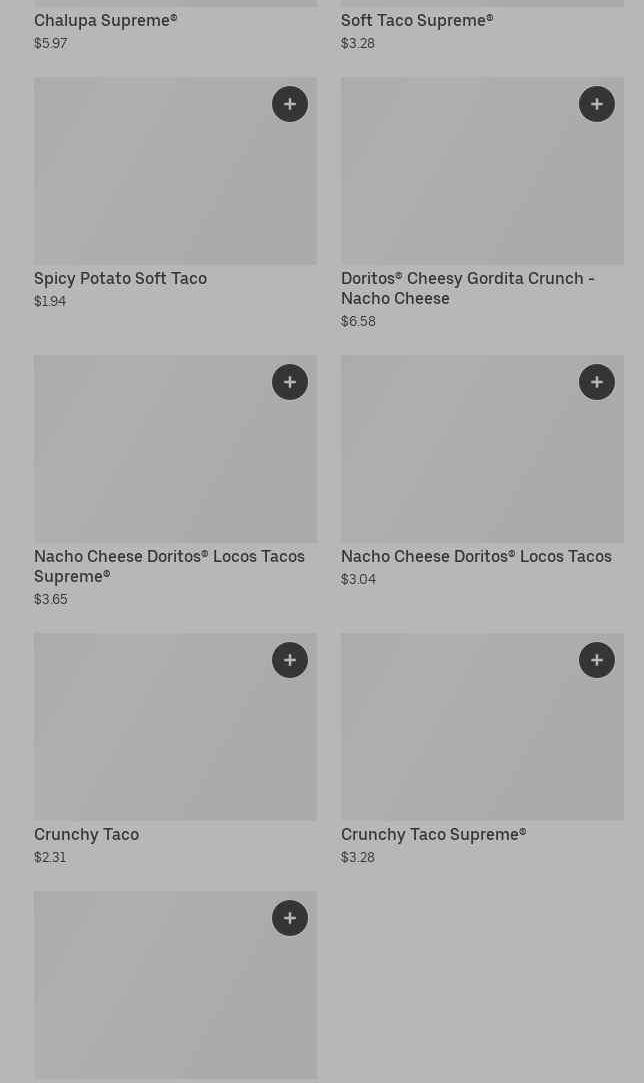Open Crunchy Taco Supreme details
Image resolution: width=644 pixels, height=1083 pixels.
(x=433, y=835)
